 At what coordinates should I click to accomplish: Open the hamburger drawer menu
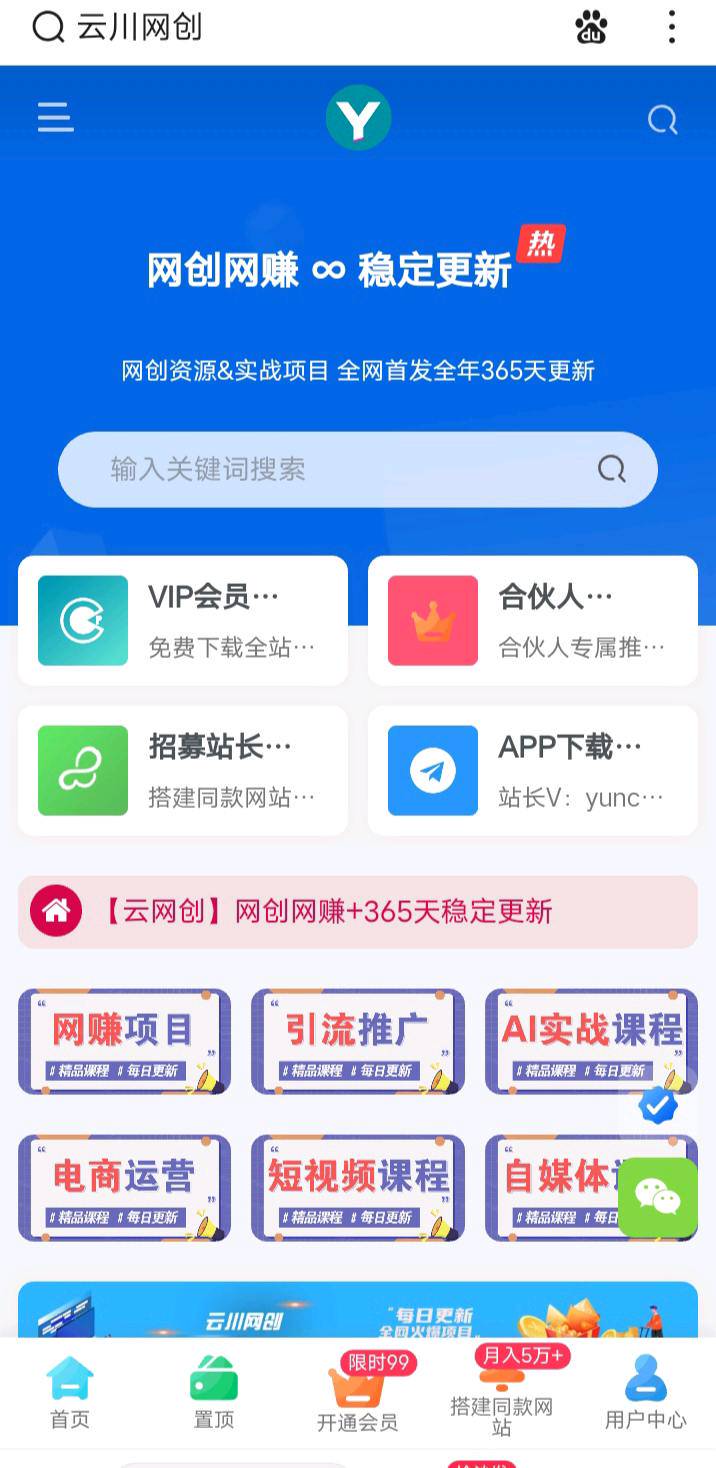(x=55, y=118)
